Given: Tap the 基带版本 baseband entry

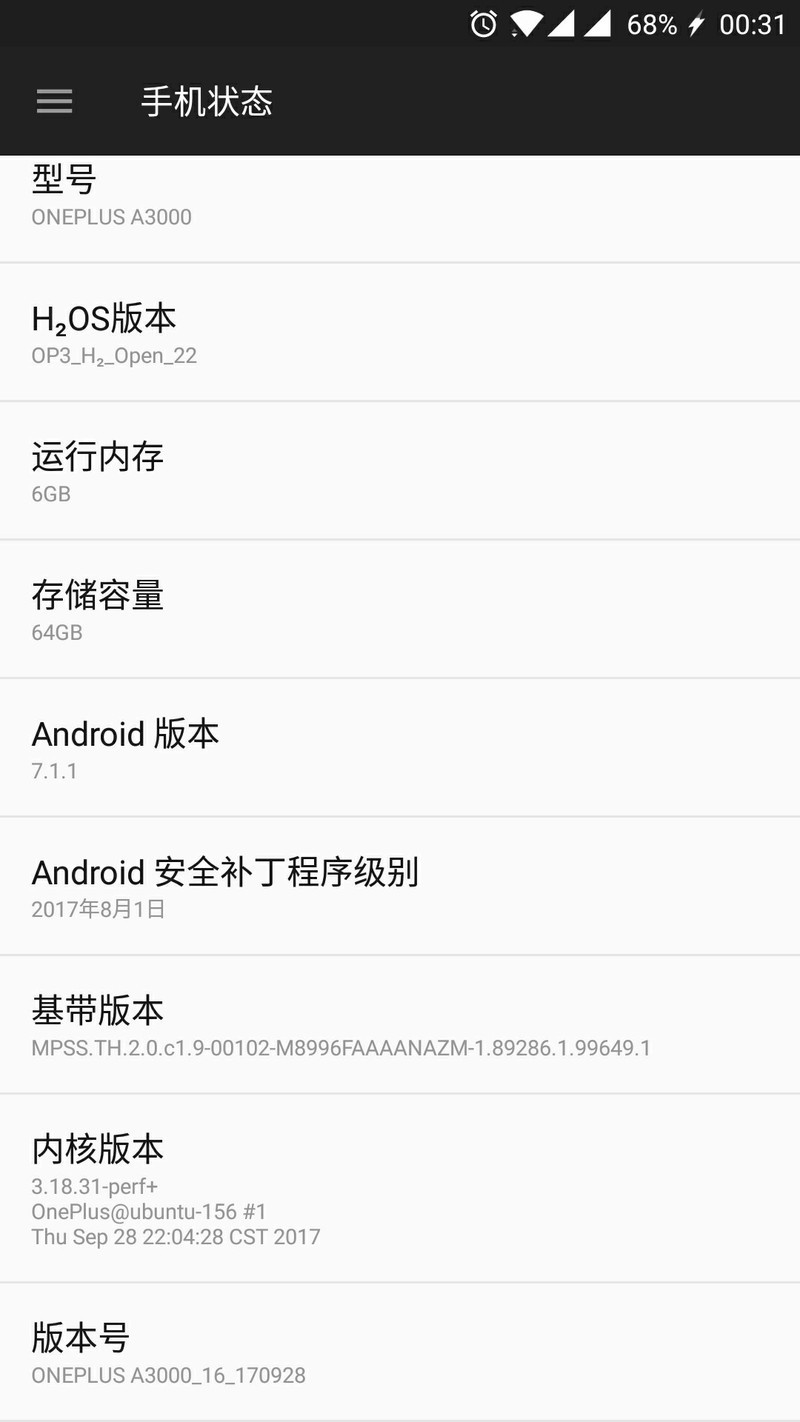Looking at the screenshot, I should click(400, 1025).
